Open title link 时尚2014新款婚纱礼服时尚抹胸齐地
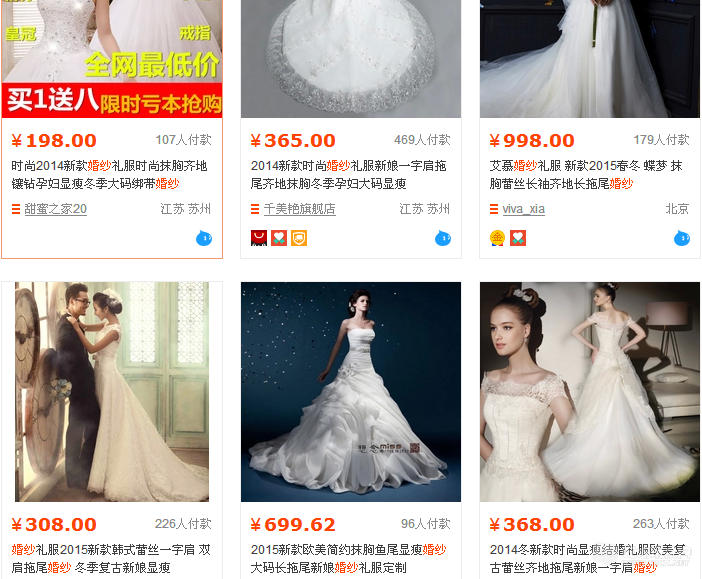 [110, 166]
